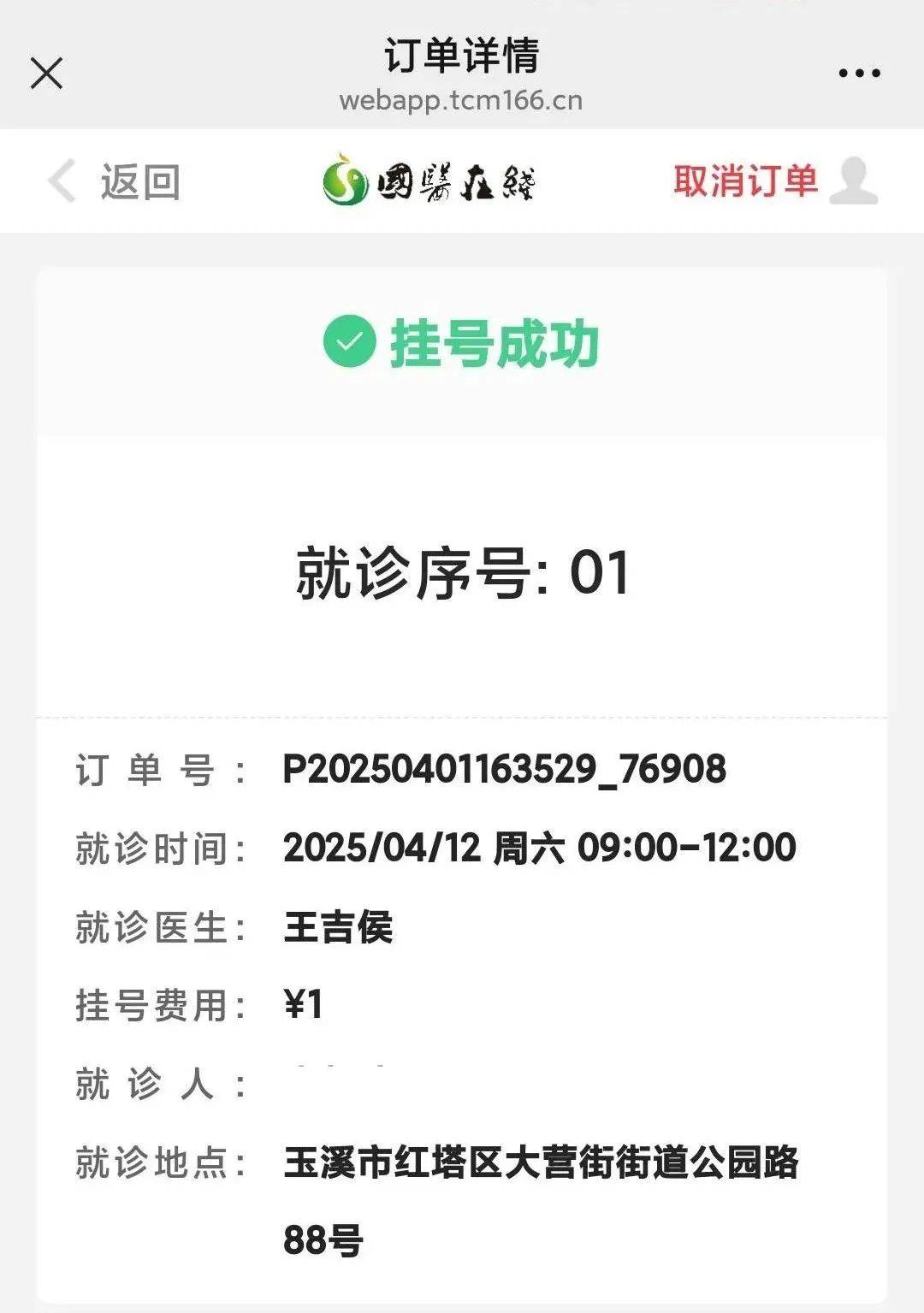Tap 取消订单 to cancel the order
Viewport: 924px width, 1313px height.
click(x=745, y=180)
